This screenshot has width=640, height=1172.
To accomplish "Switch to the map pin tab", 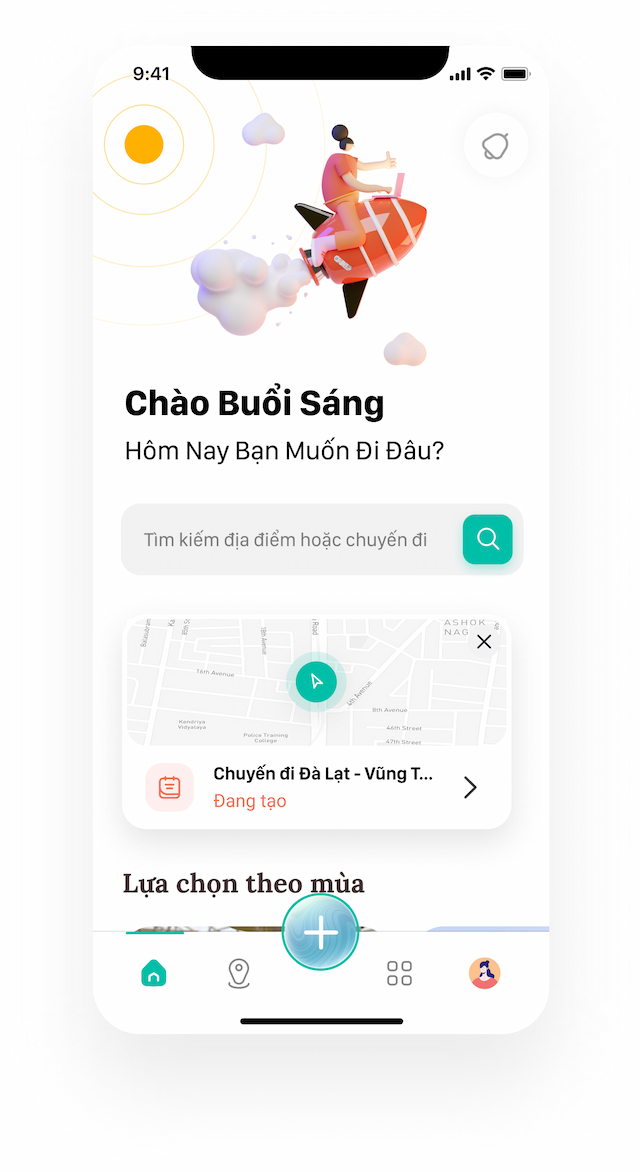I will (238, 973).
